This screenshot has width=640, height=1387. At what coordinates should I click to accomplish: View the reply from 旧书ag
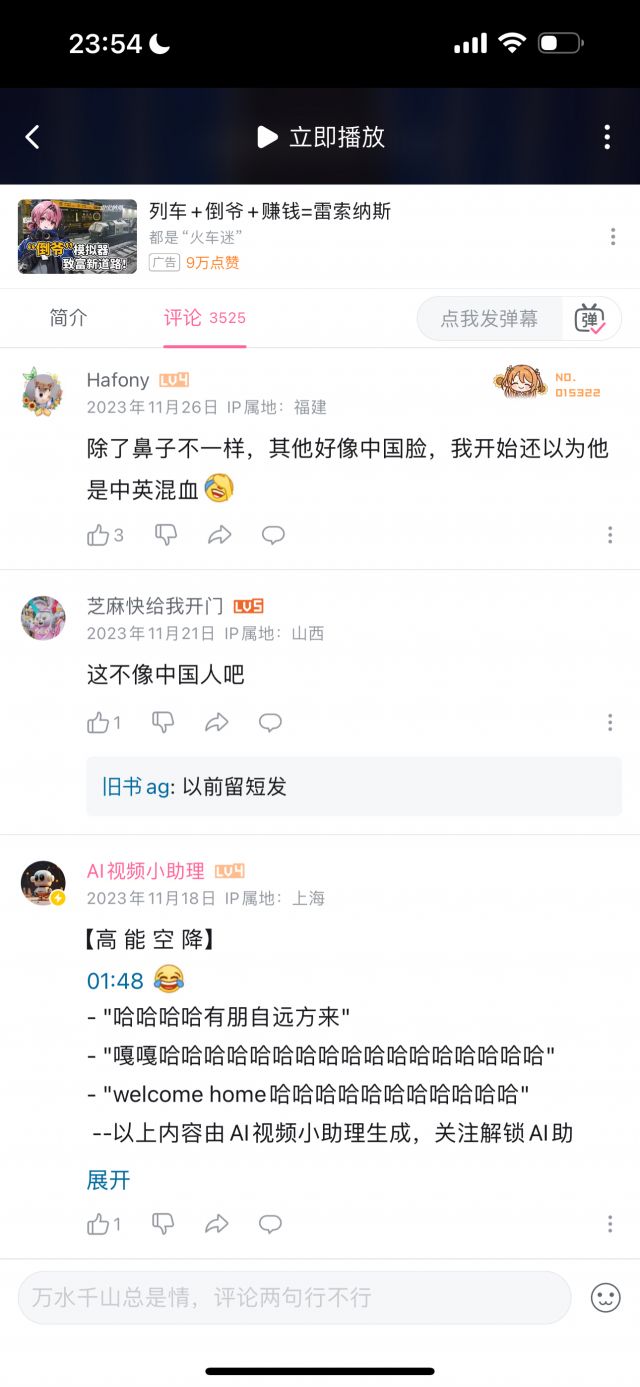354,787
